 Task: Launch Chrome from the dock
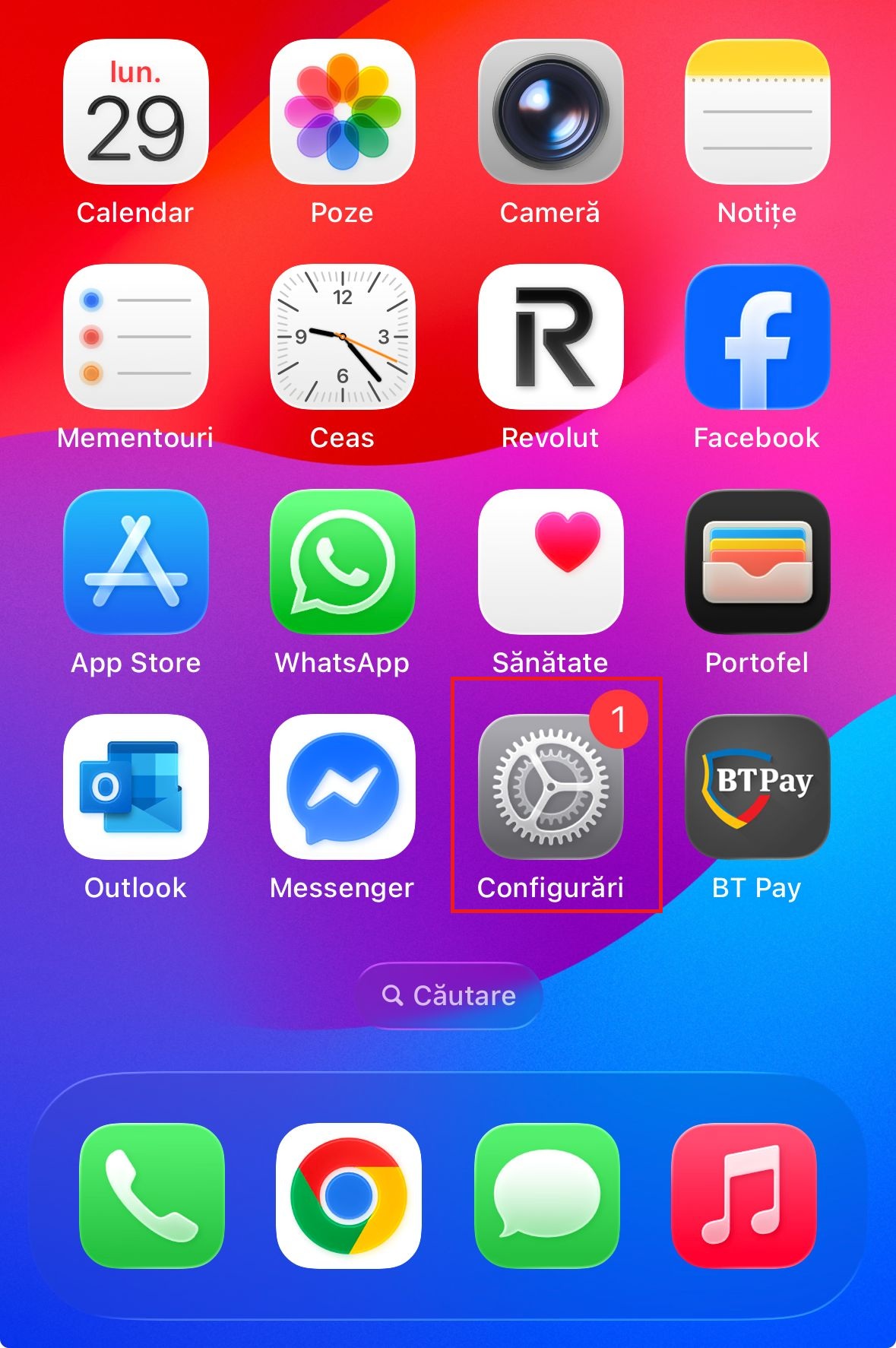348,1196
